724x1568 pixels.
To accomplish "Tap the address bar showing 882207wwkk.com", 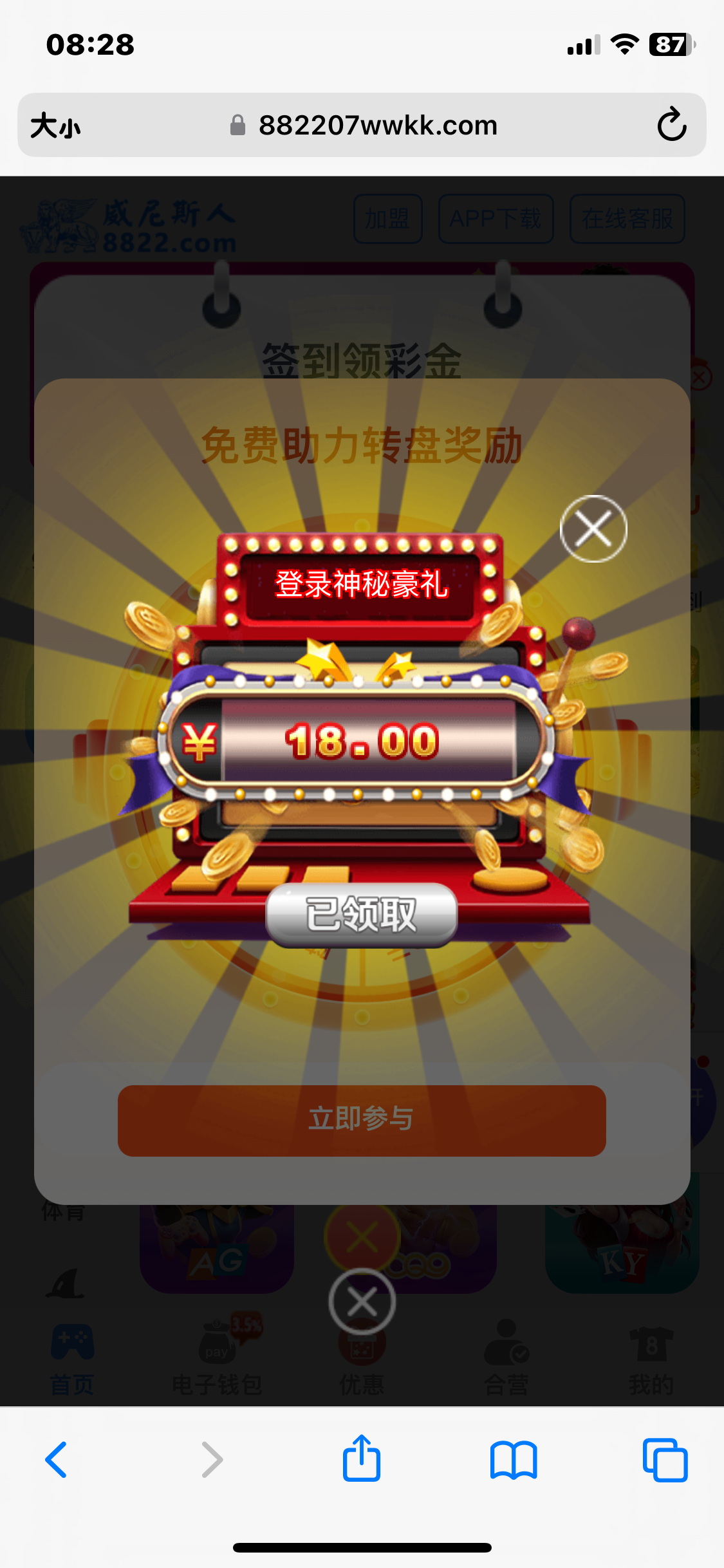I will [x=377, y=125].
